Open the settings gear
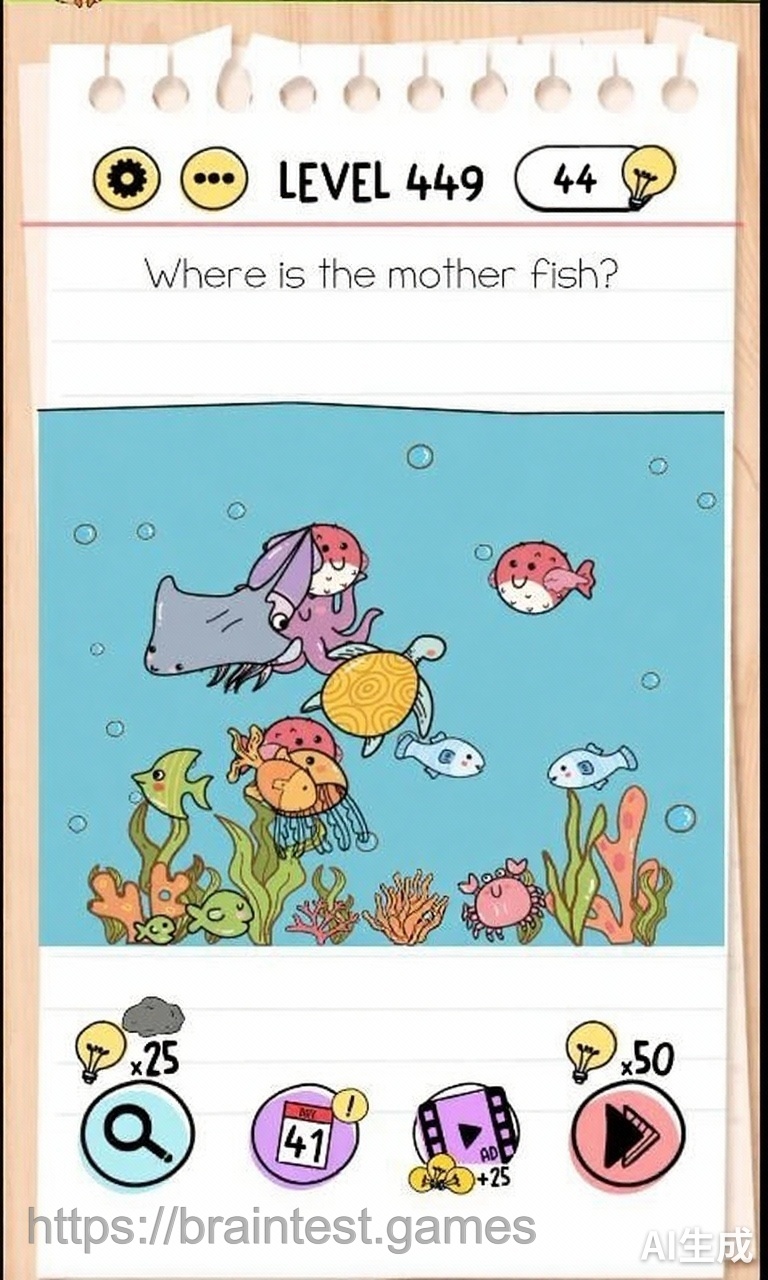 [127, 179]
